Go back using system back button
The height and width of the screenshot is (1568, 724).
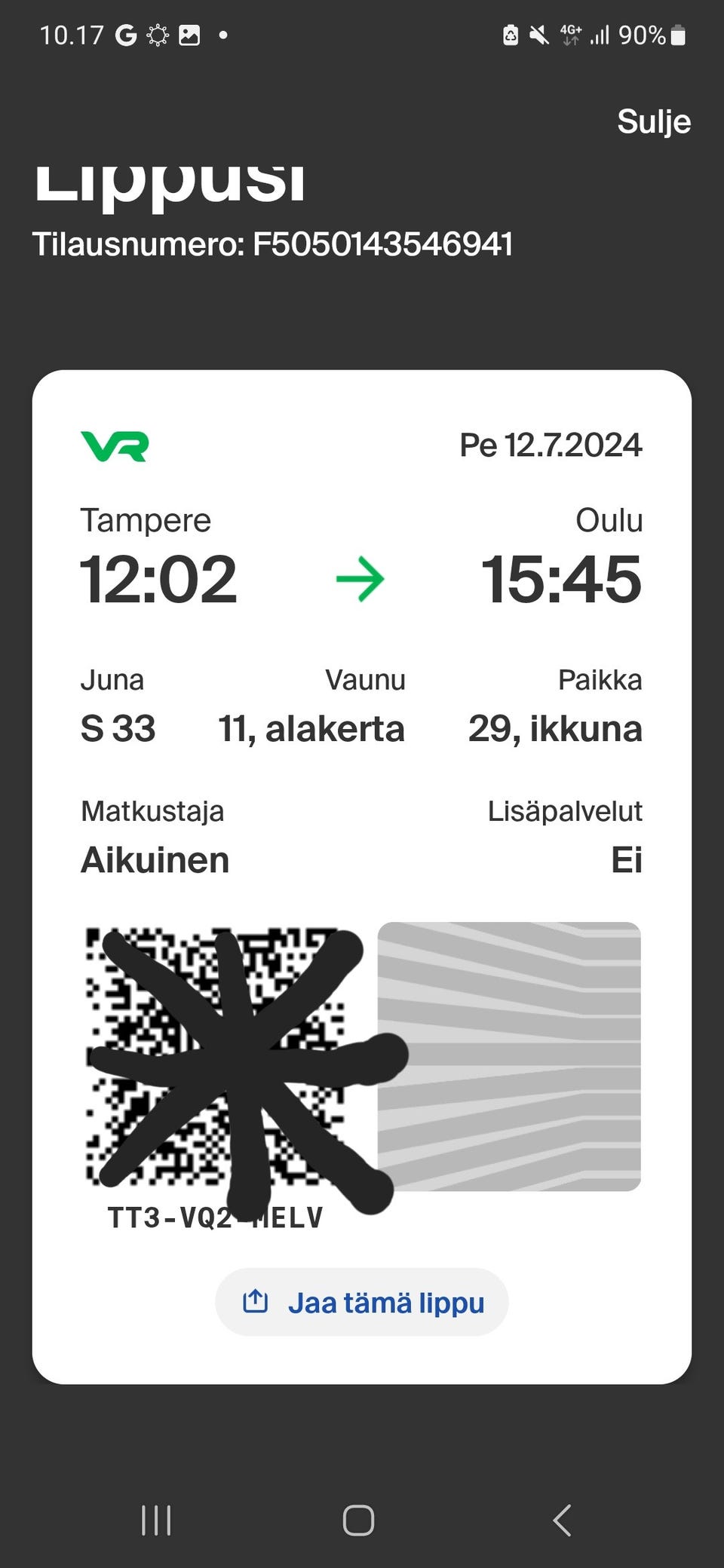point(562,1521)
